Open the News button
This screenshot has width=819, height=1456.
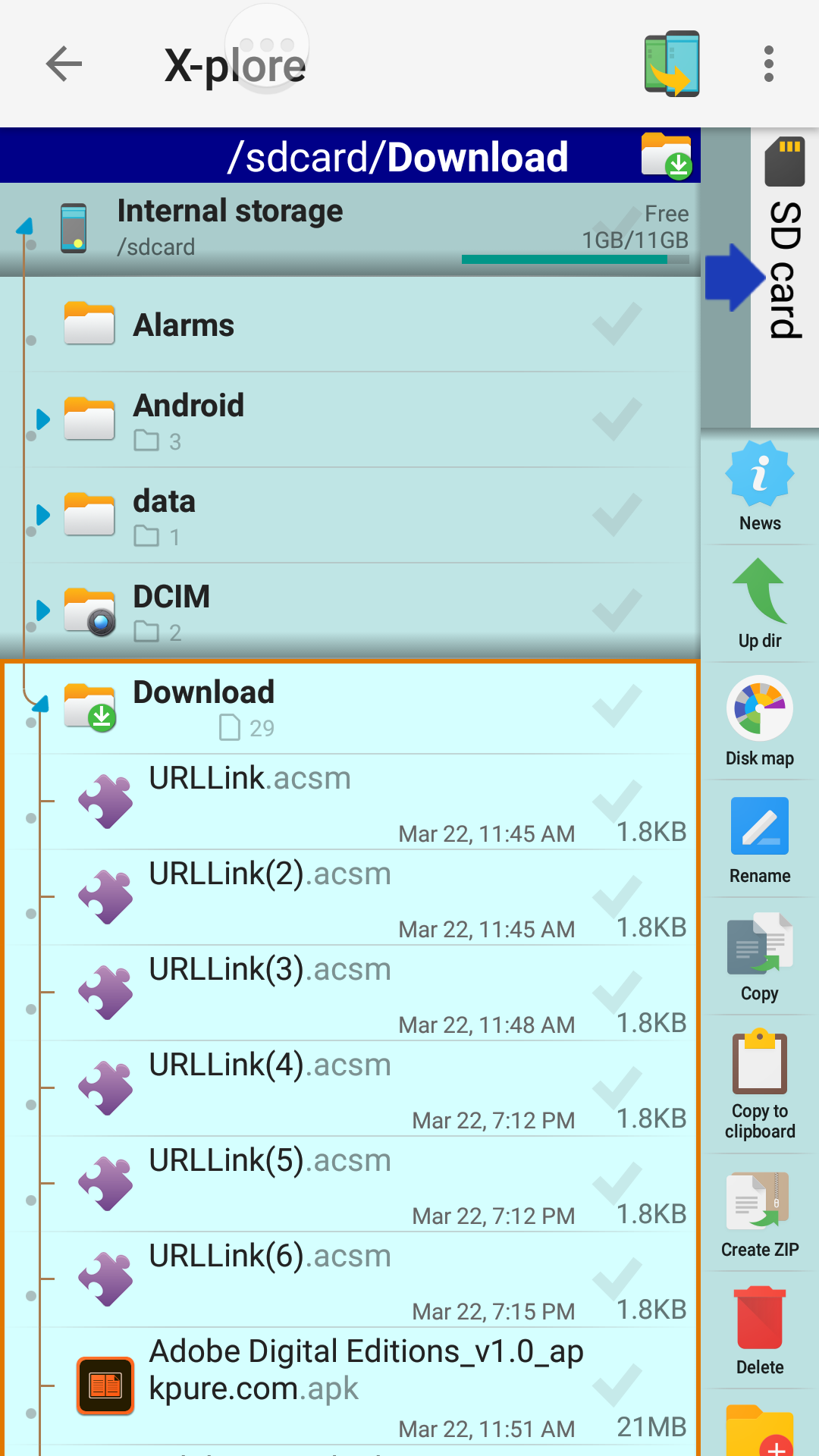click(760, 487)
